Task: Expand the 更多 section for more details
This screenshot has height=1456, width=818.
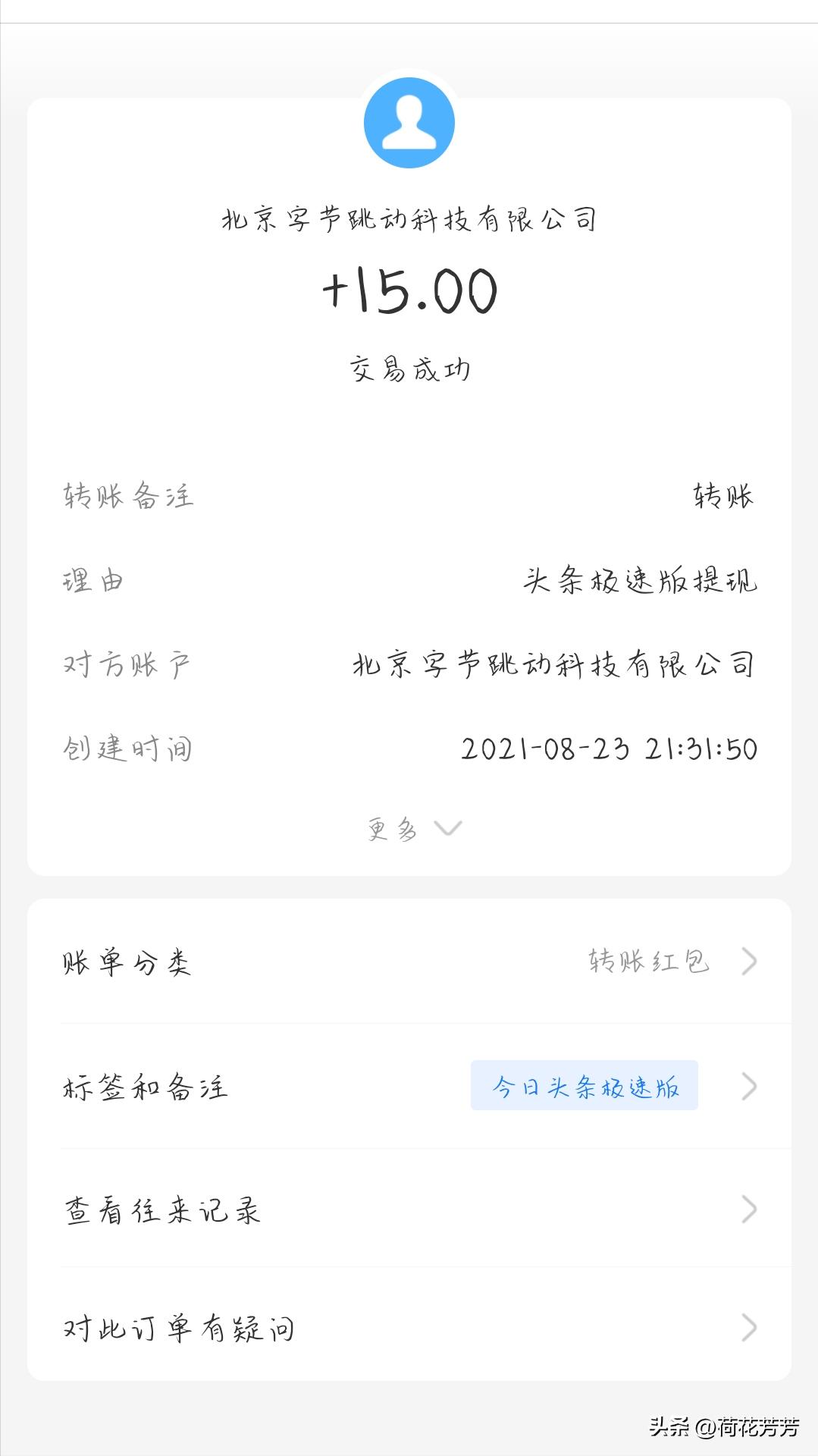Action: (409, 829)
